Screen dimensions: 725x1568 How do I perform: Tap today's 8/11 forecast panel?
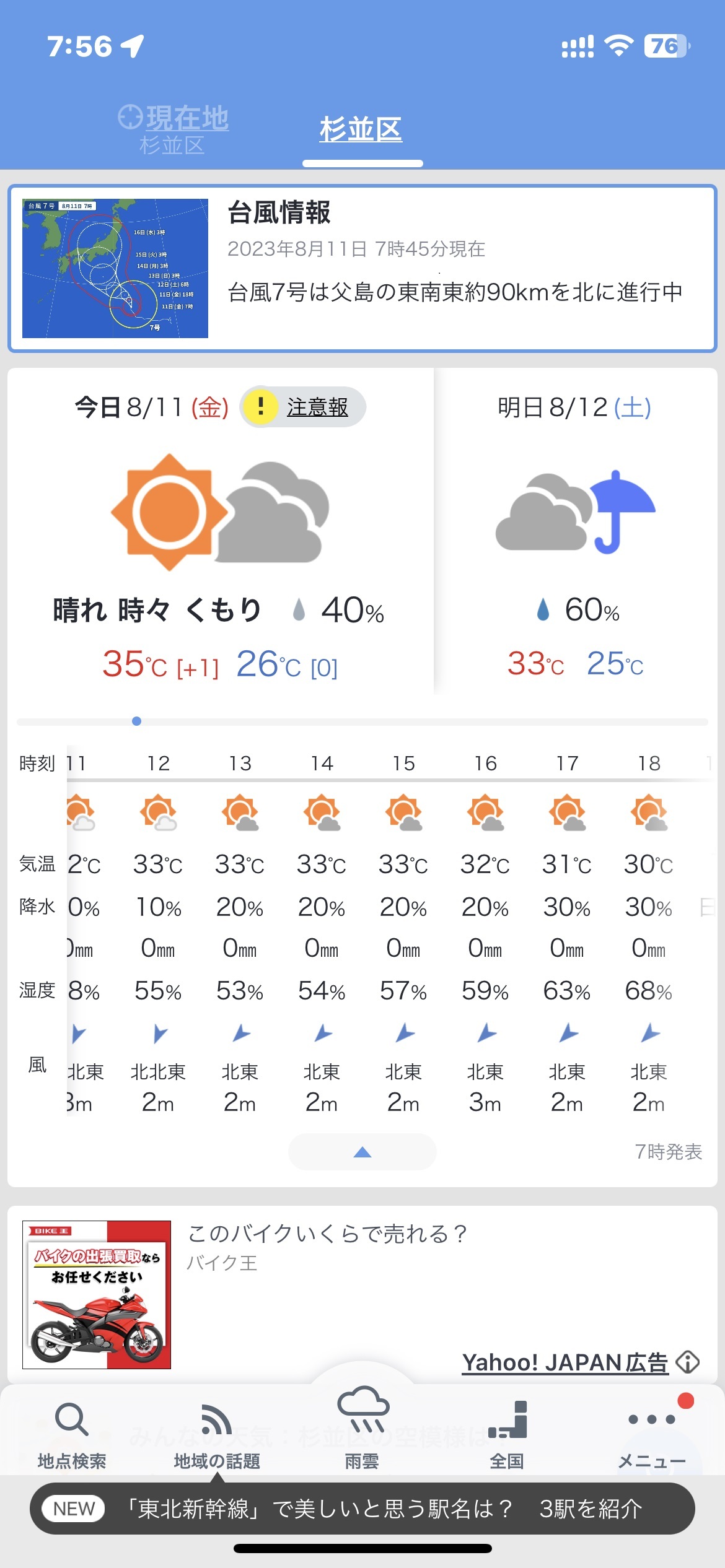[x=221, y=533]
